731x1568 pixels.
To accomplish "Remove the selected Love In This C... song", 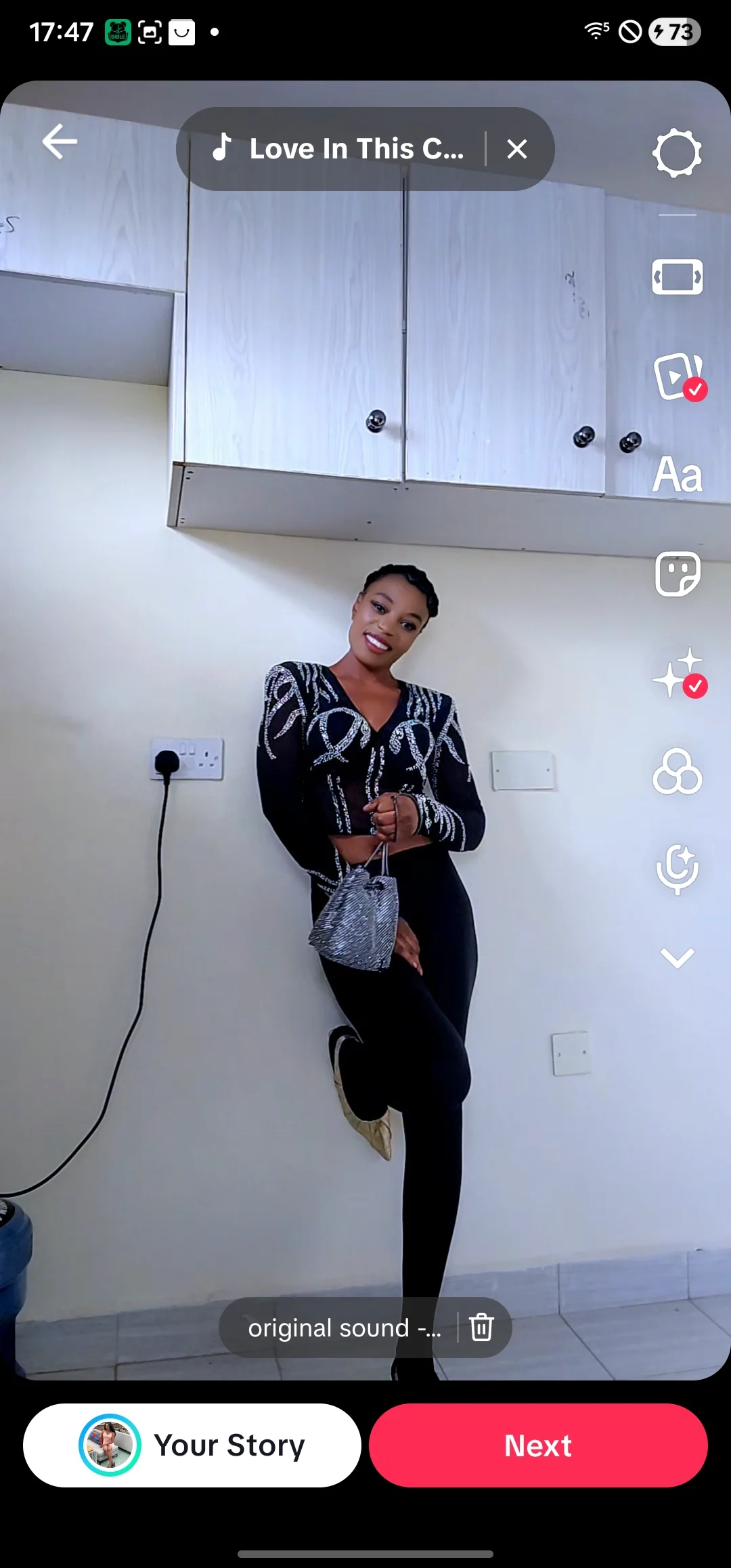I will click(x=517, y=149).
